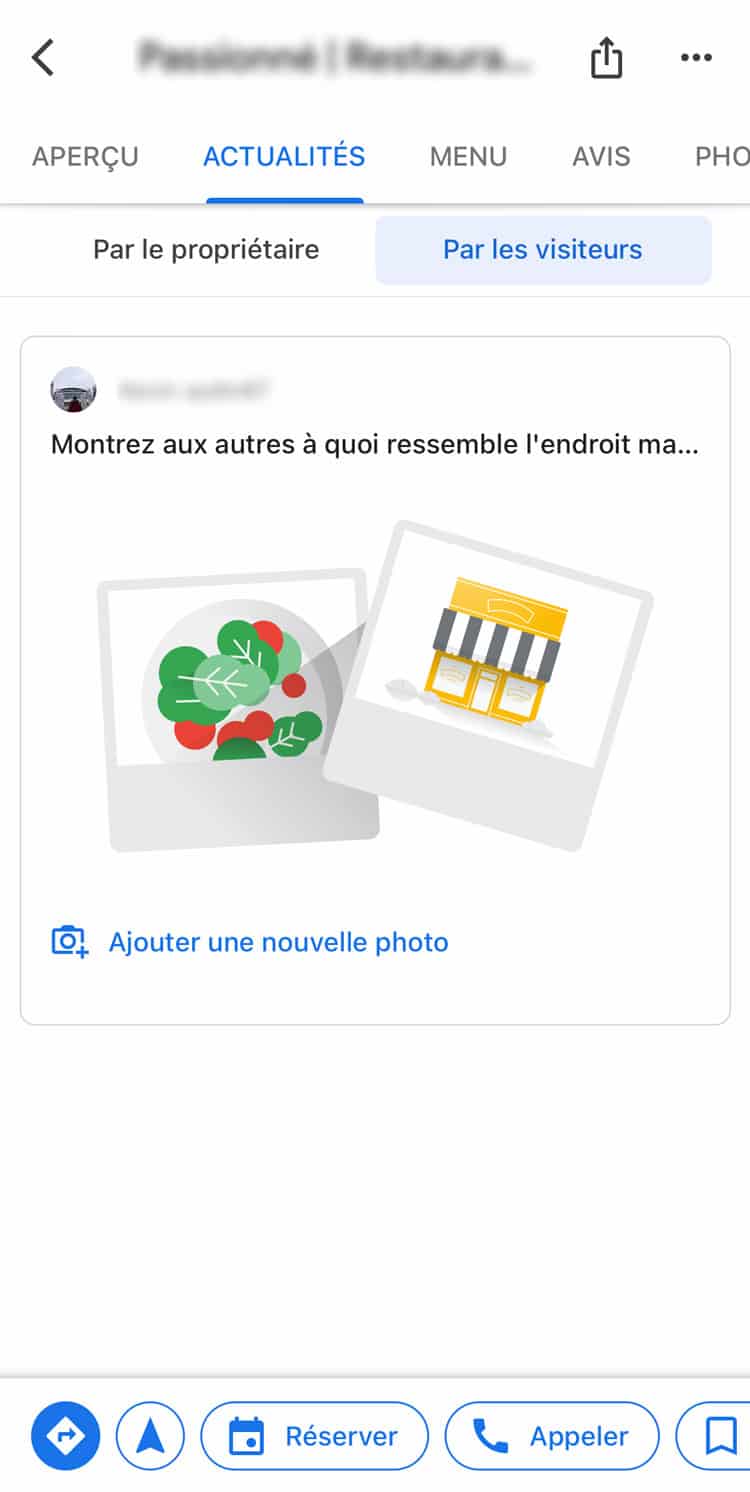The image size is (750, 1492).
Task: Open the partially visible photos tab
Action: pos(722,157)
